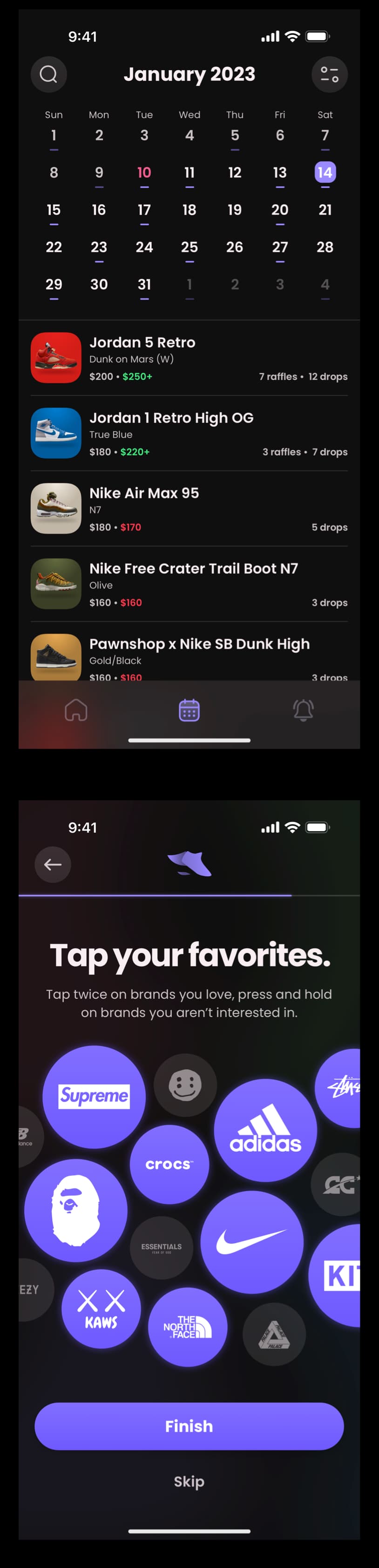Select the Supreme brand bubble

pyautogui.click(x=94, y=1096)
